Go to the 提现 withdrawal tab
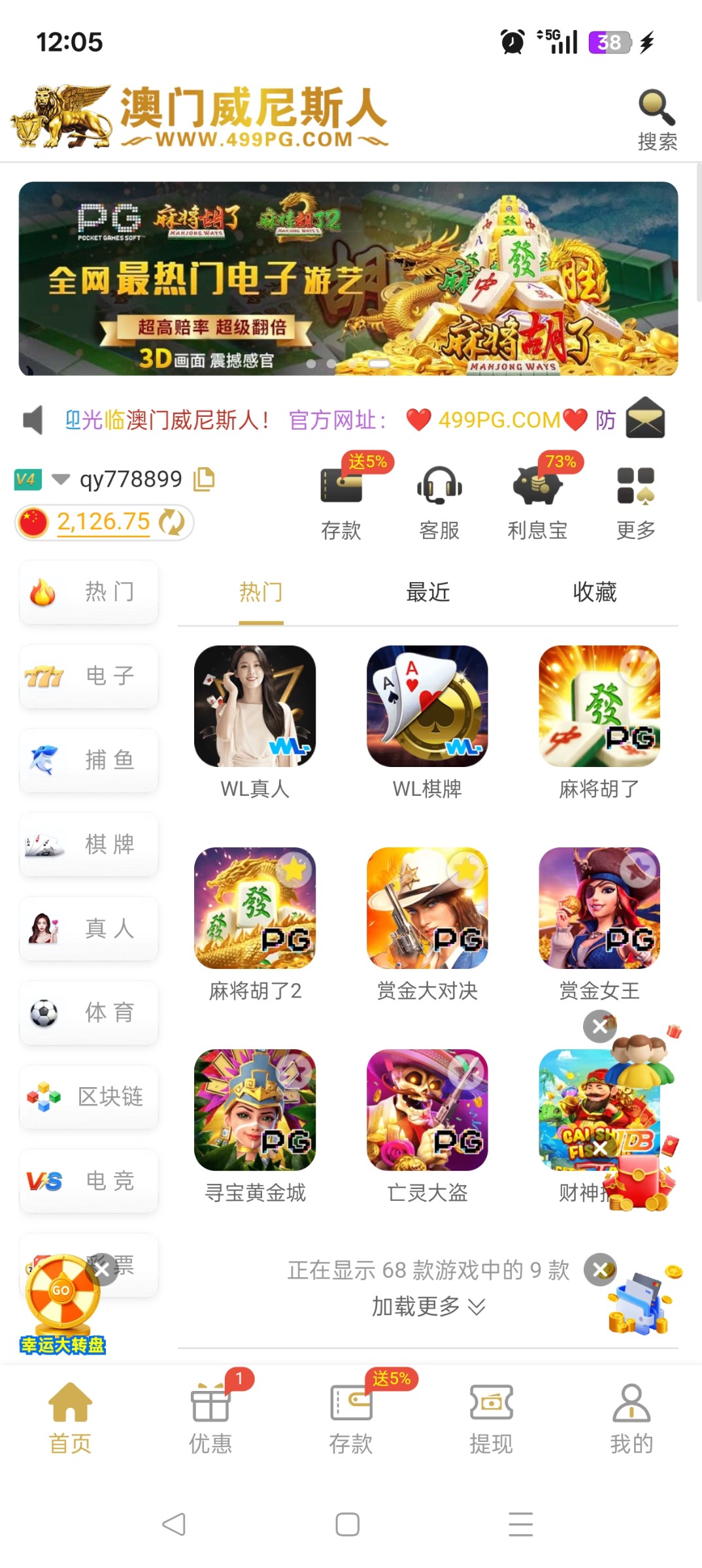Image resolution: width=702 pixels, height=1568 pixels. [x=491, y=1417]
